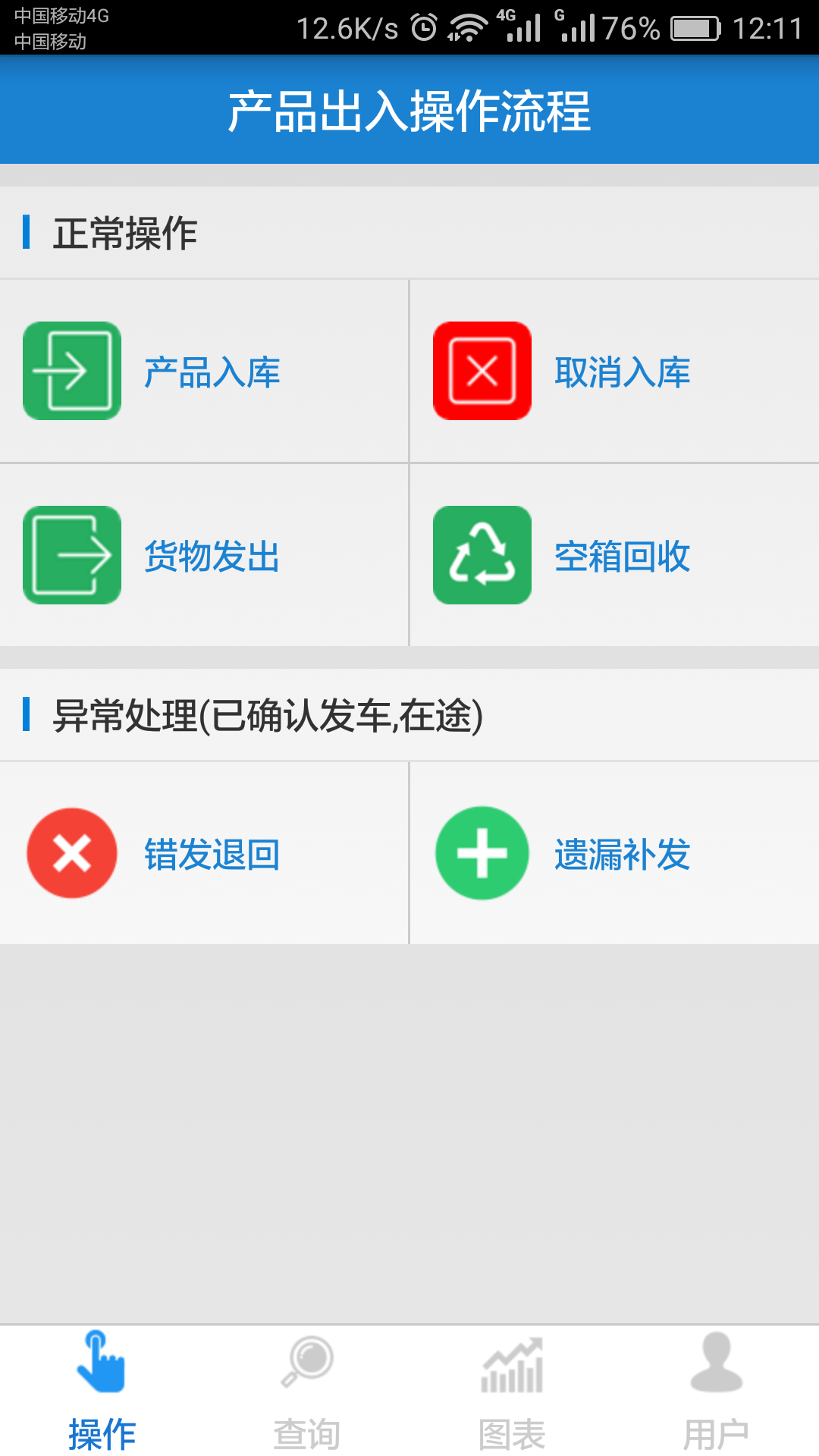Viewport: 819px width, 1456px height.
Task: Start 货物发出 goods dispatch
Action: [203, 555]
